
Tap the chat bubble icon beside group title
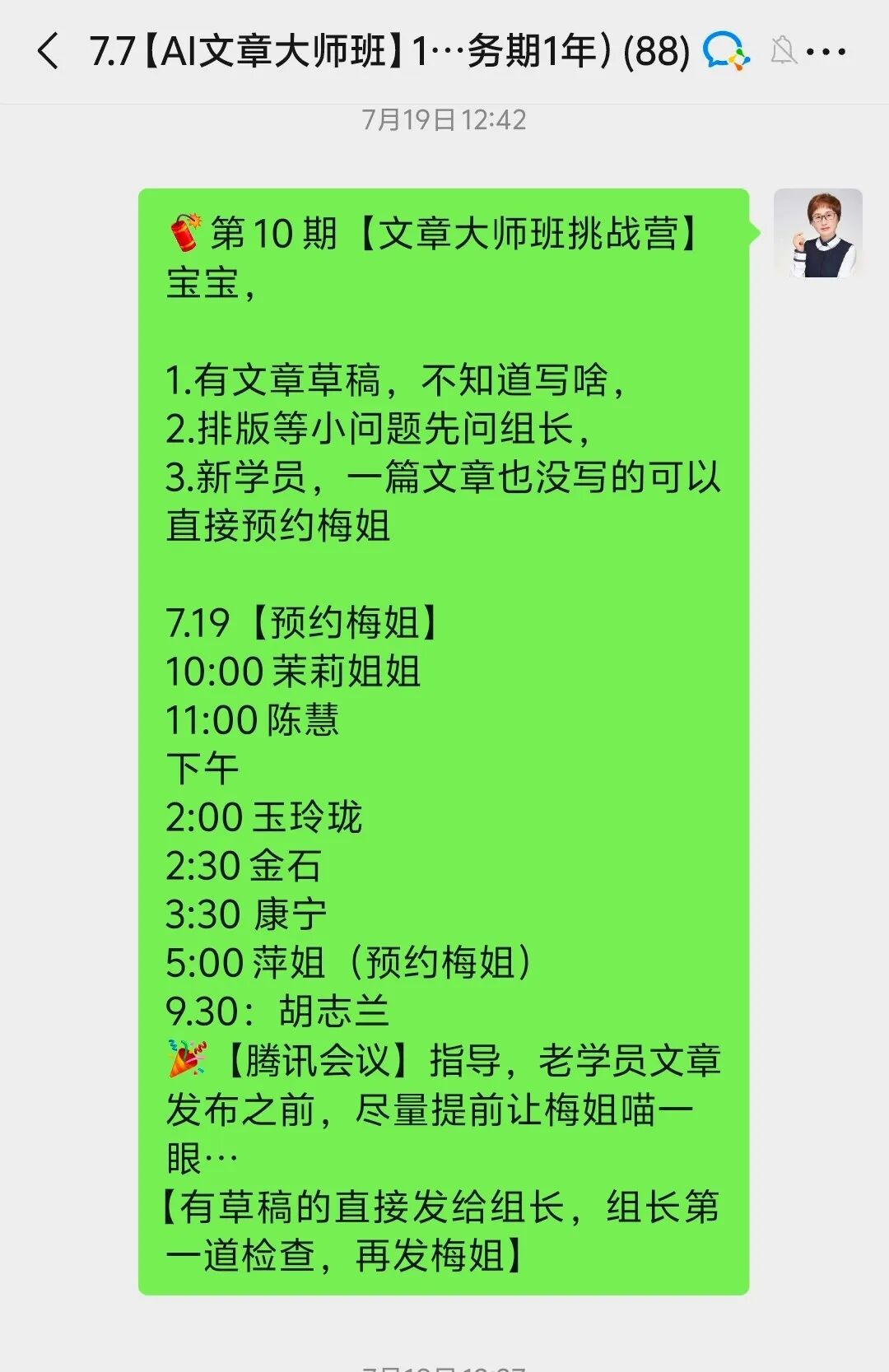pyautogui.click(x=725, y=51)
